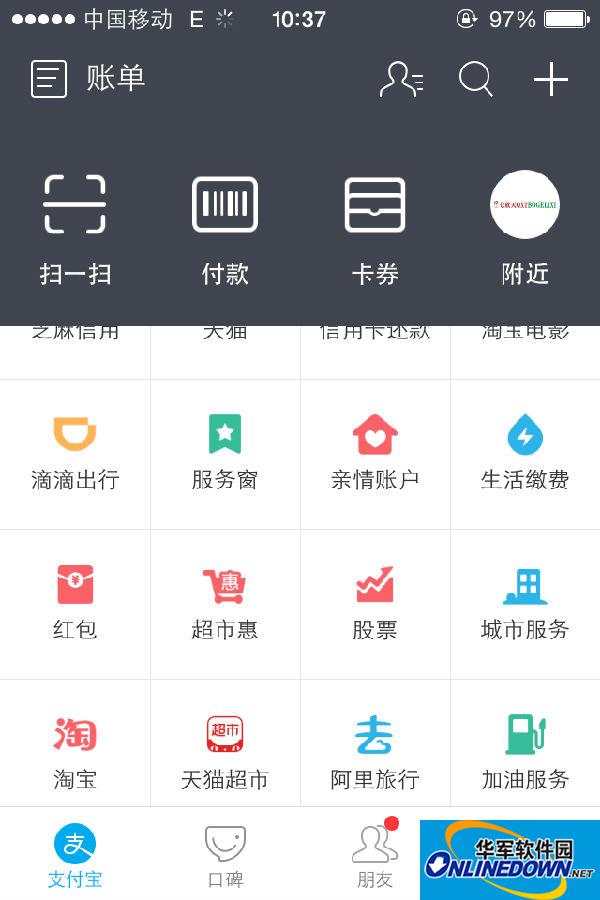Viewport: 600px width, 900px height.
Task: Tap the search magnifier icon
Action: click(x=475, y=79)
